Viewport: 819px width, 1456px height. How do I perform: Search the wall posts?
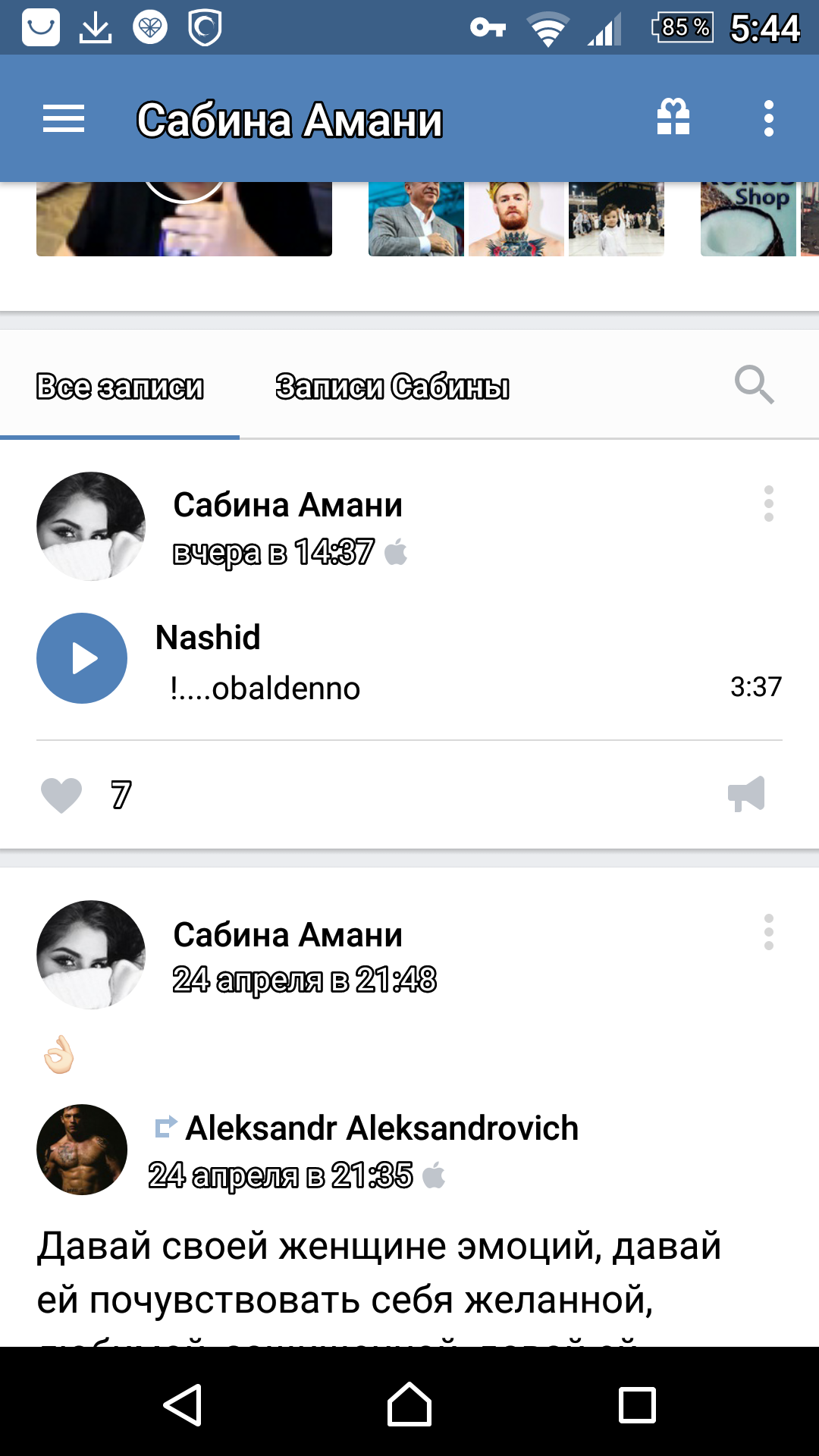pos(754,385)
